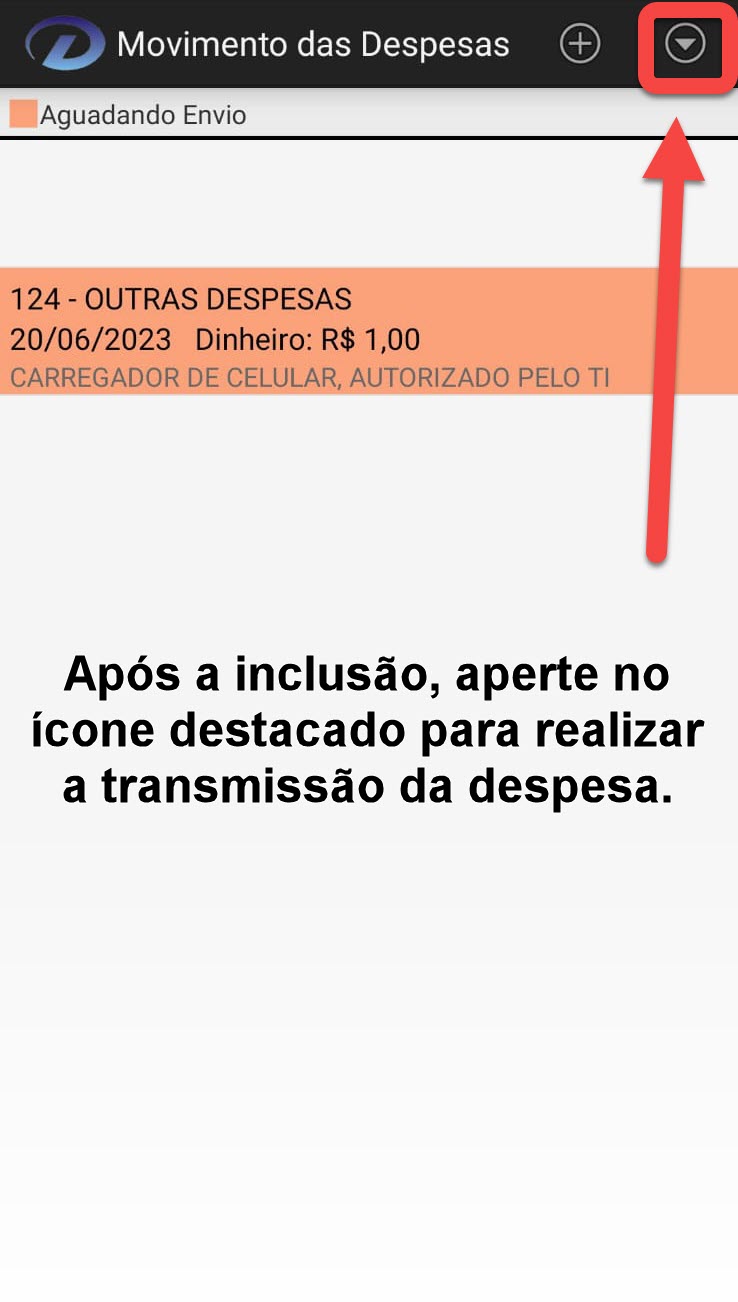The width and height of the screenshot is (738, 1302).
Task: Tap the down-arrow icon to transmit expenses
Action: pos(685,44)
